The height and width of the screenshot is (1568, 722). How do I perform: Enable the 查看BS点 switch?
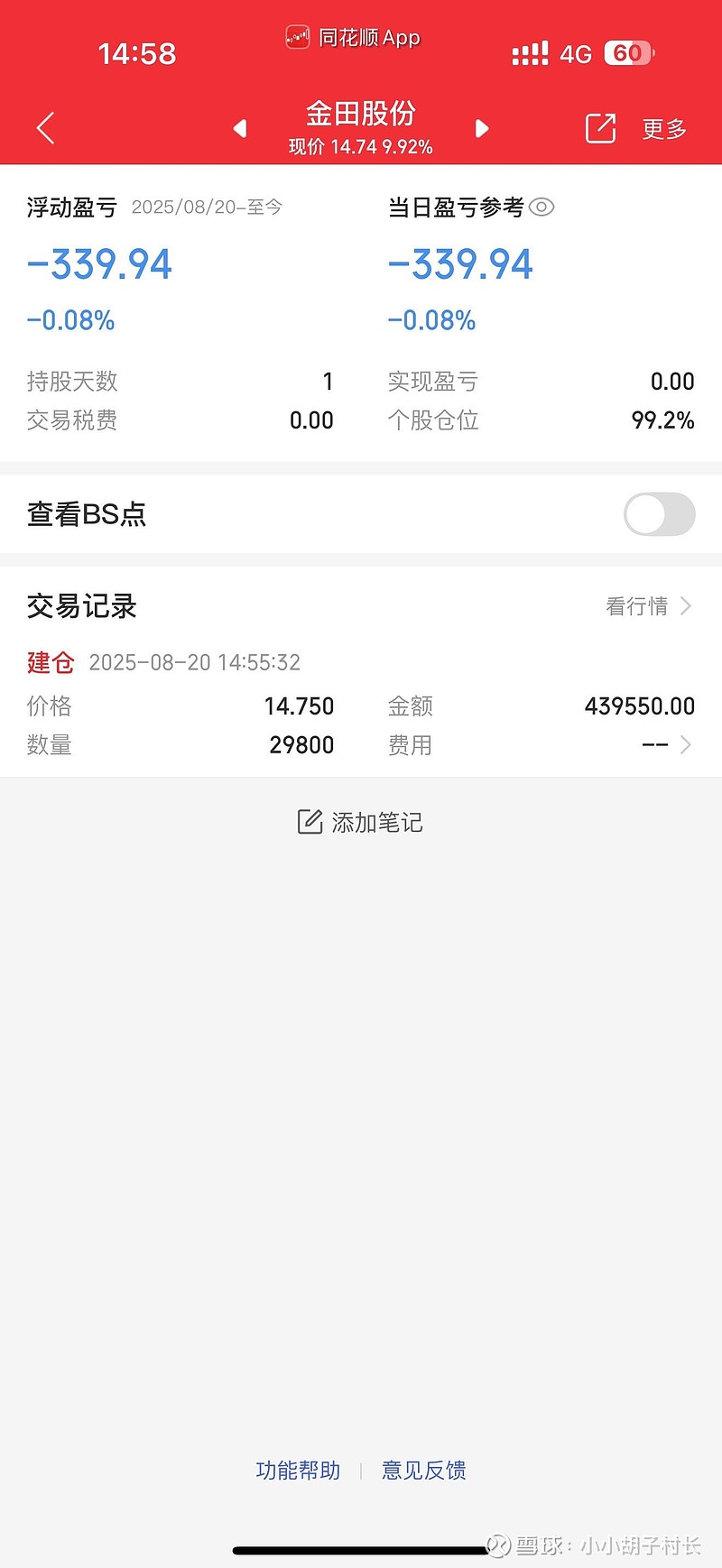660,514
